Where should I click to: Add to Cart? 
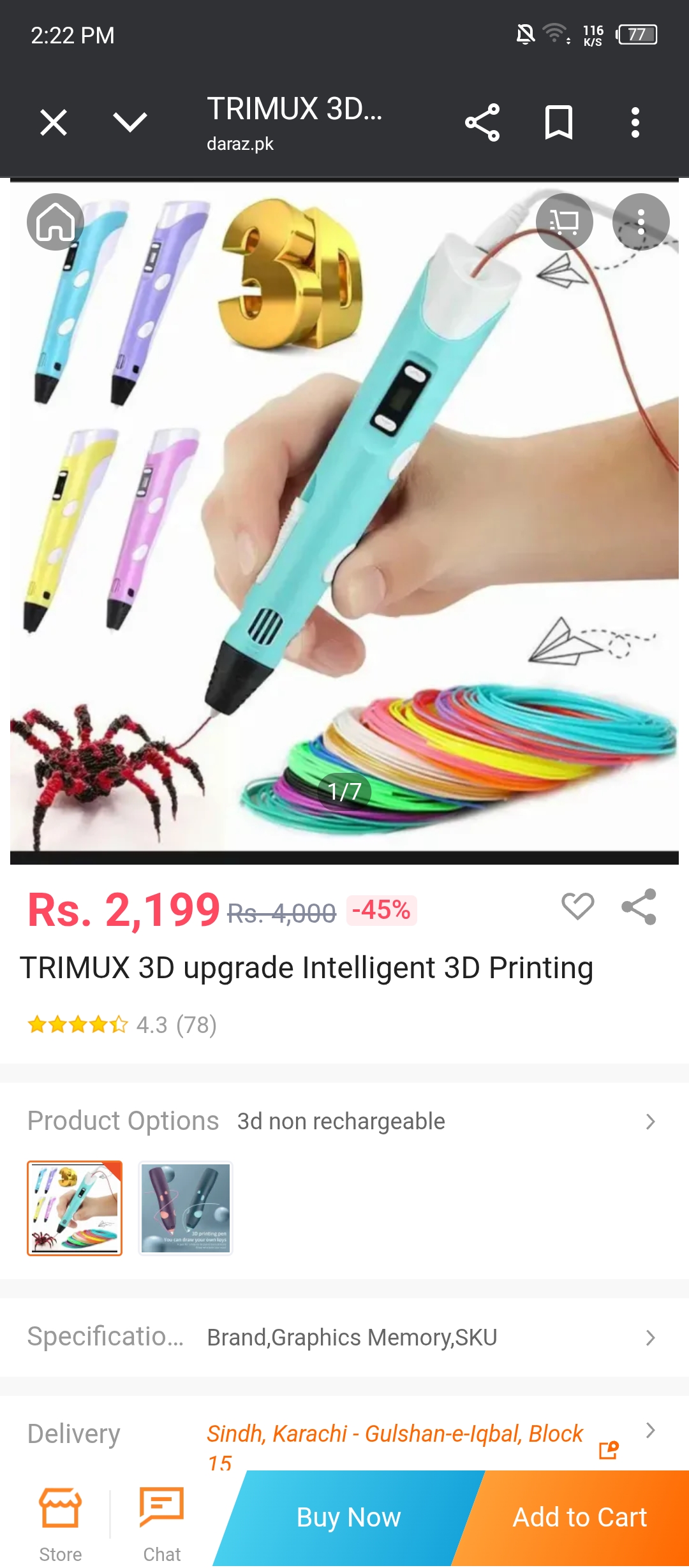(x=579, y=1518)
